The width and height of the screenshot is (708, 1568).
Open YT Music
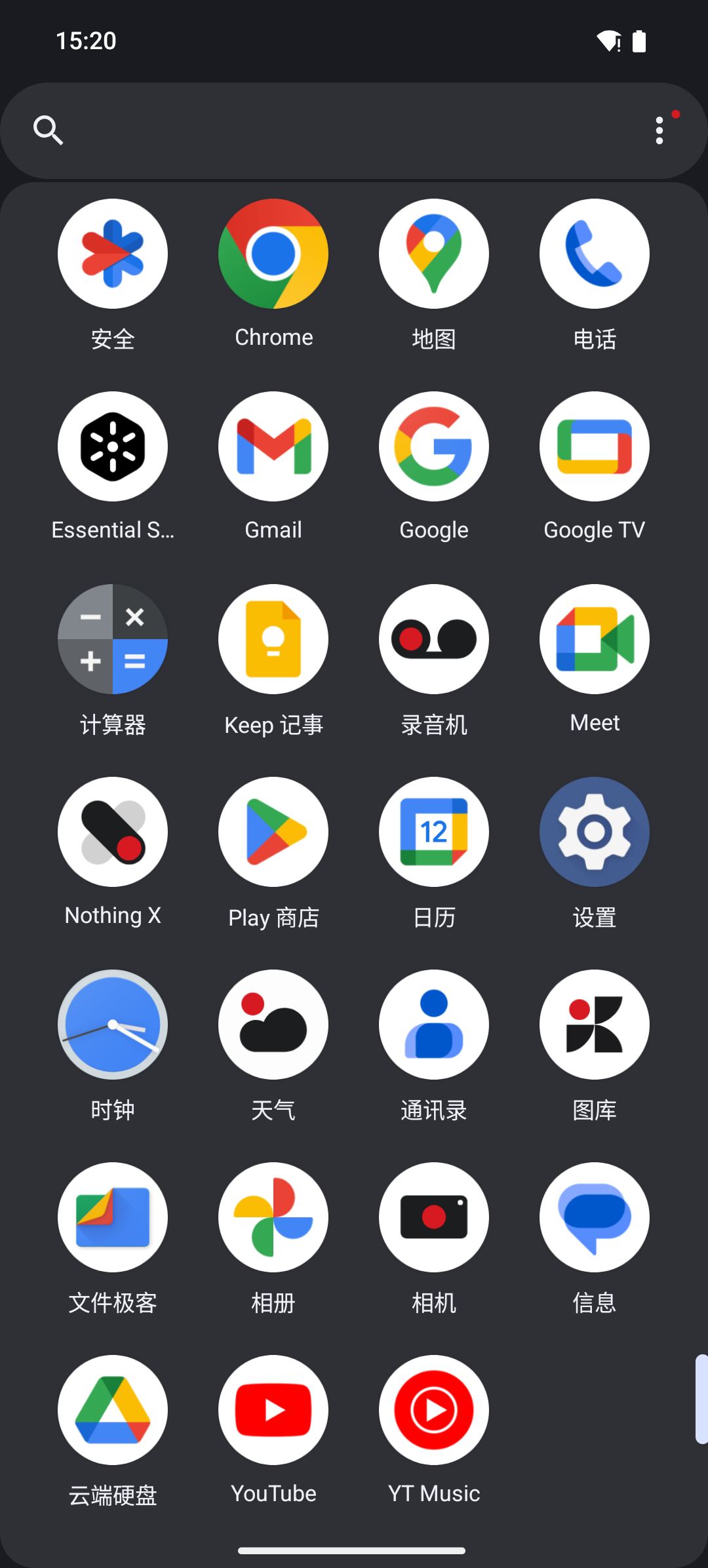tap(434, 1410)
